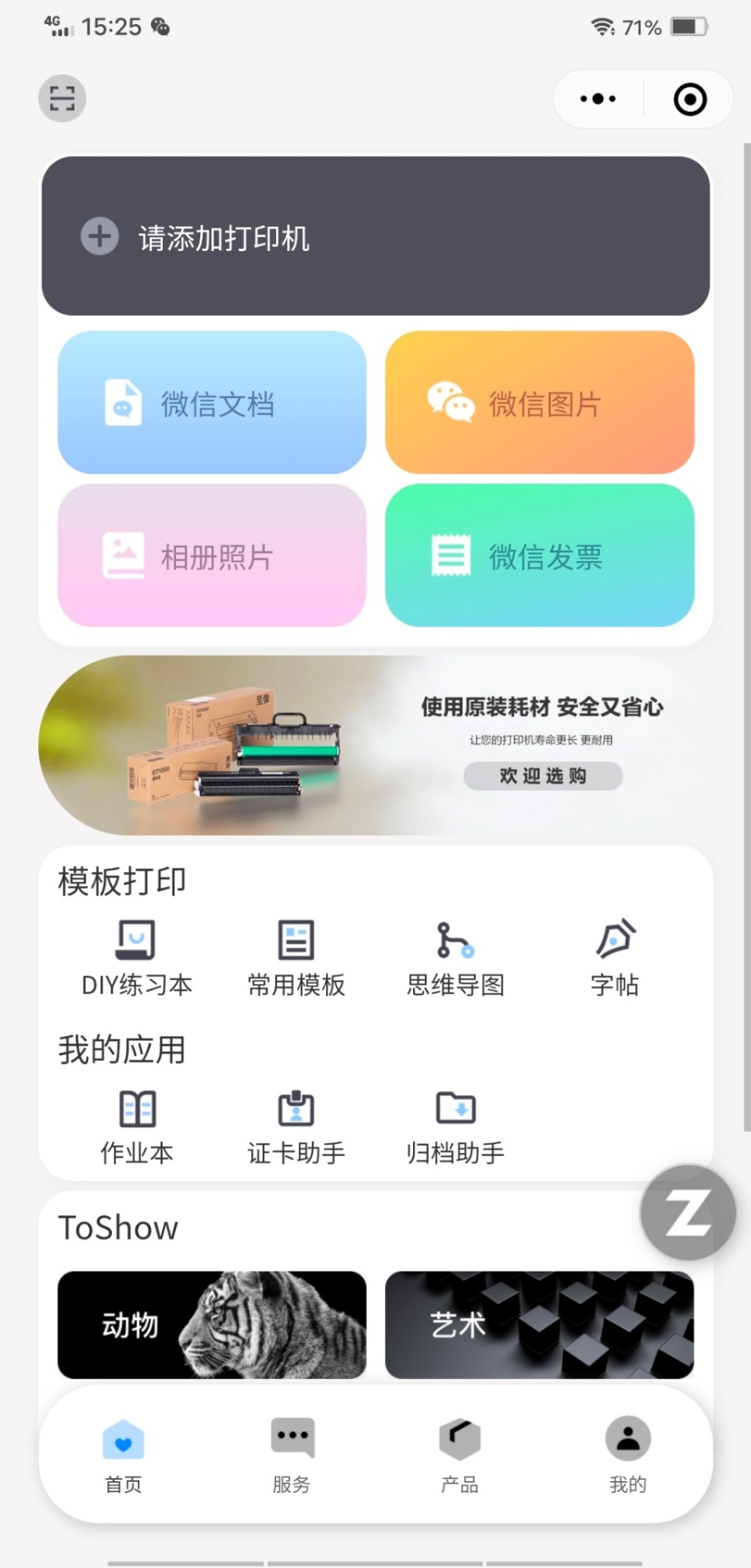Open DIY练习本 template
751x1568 pixels.
click(x=137, y=959)
